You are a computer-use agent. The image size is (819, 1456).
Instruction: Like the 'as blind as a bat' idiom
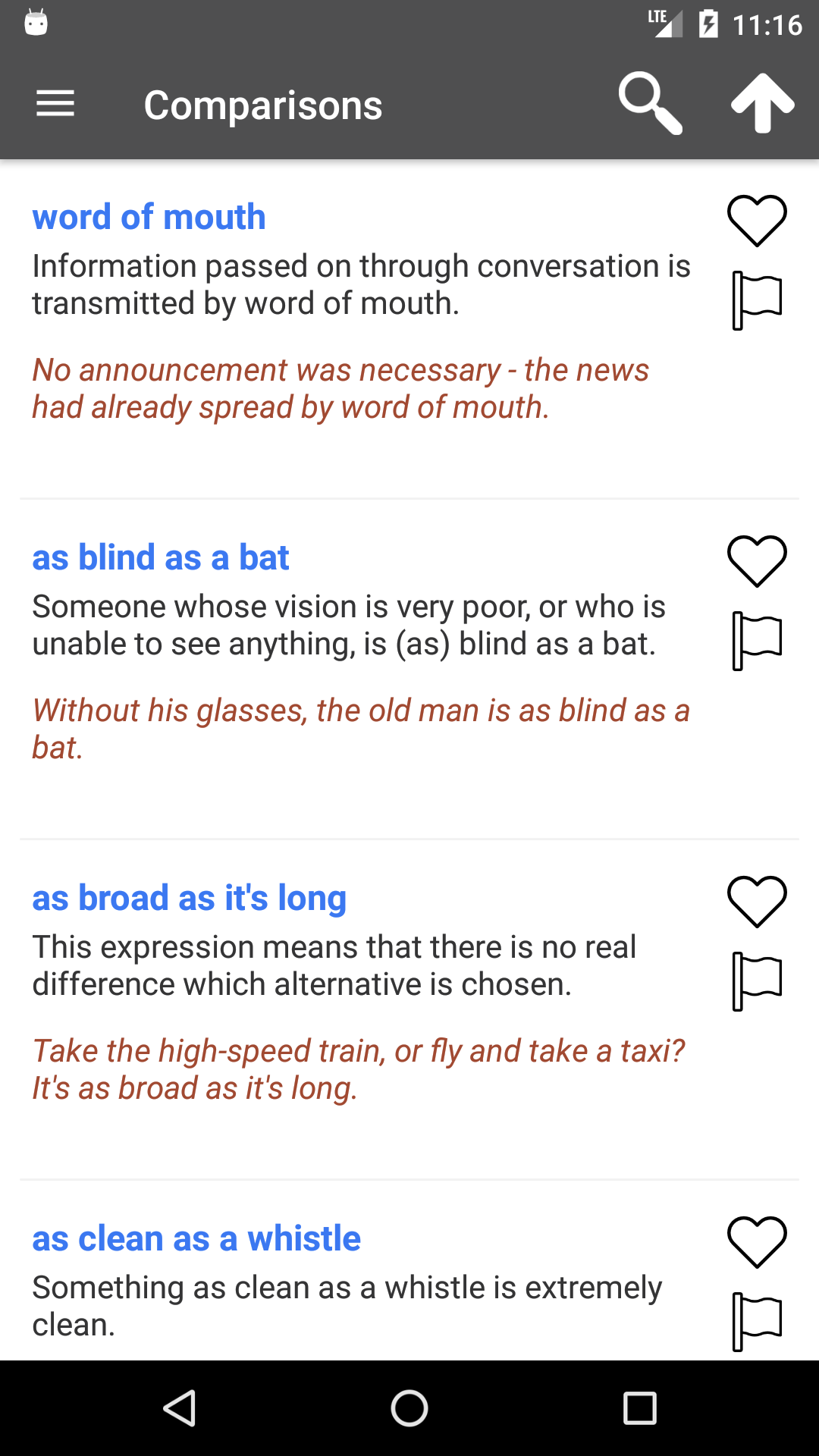click(757, 561)
